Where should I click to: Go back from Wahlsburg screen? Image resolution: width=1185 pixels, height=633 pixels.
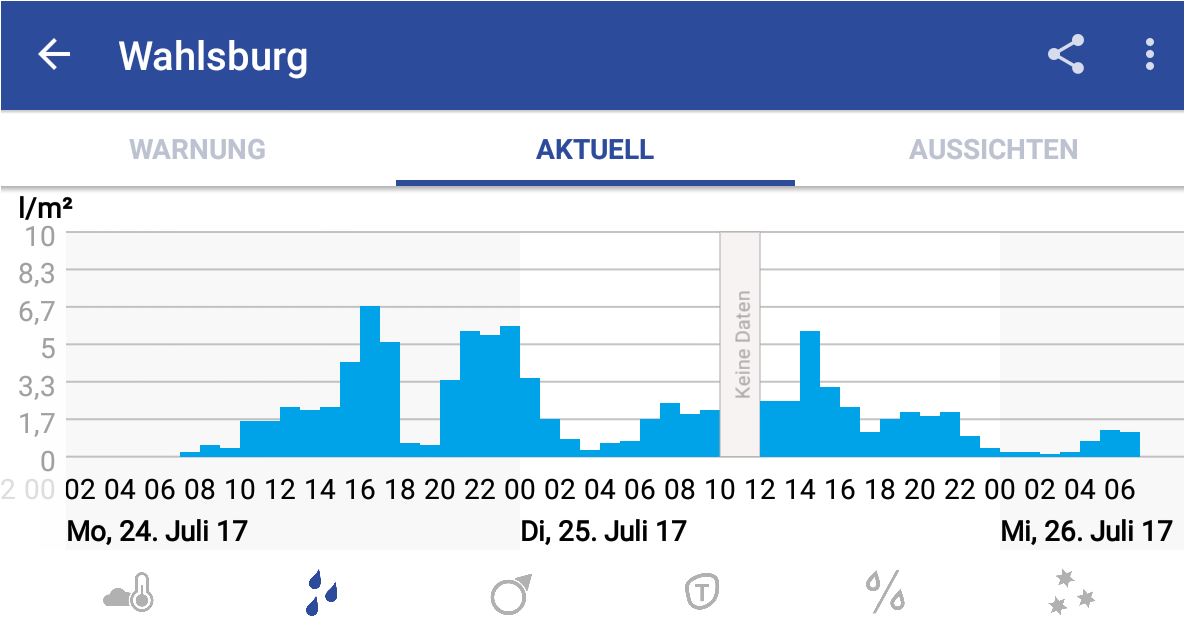click(x=54, y=55)
